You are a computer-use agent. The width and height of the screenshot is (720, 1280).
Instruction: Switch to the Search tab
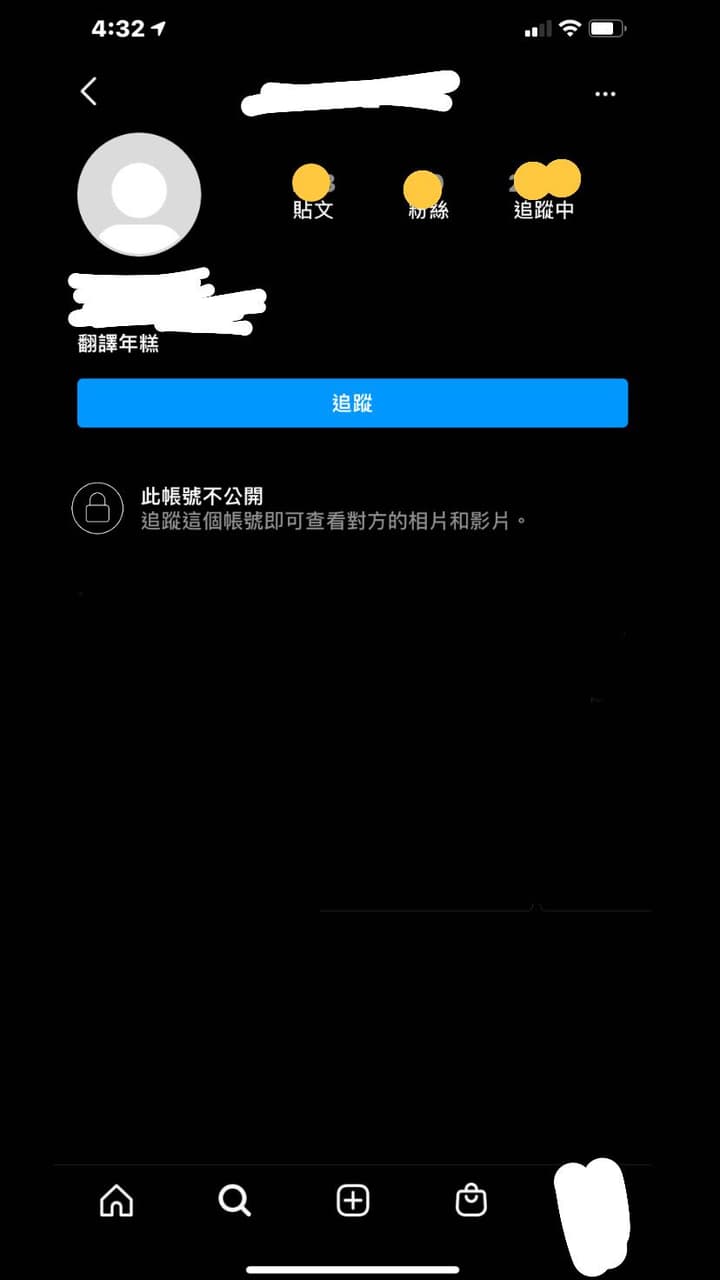click(234, 1200)
